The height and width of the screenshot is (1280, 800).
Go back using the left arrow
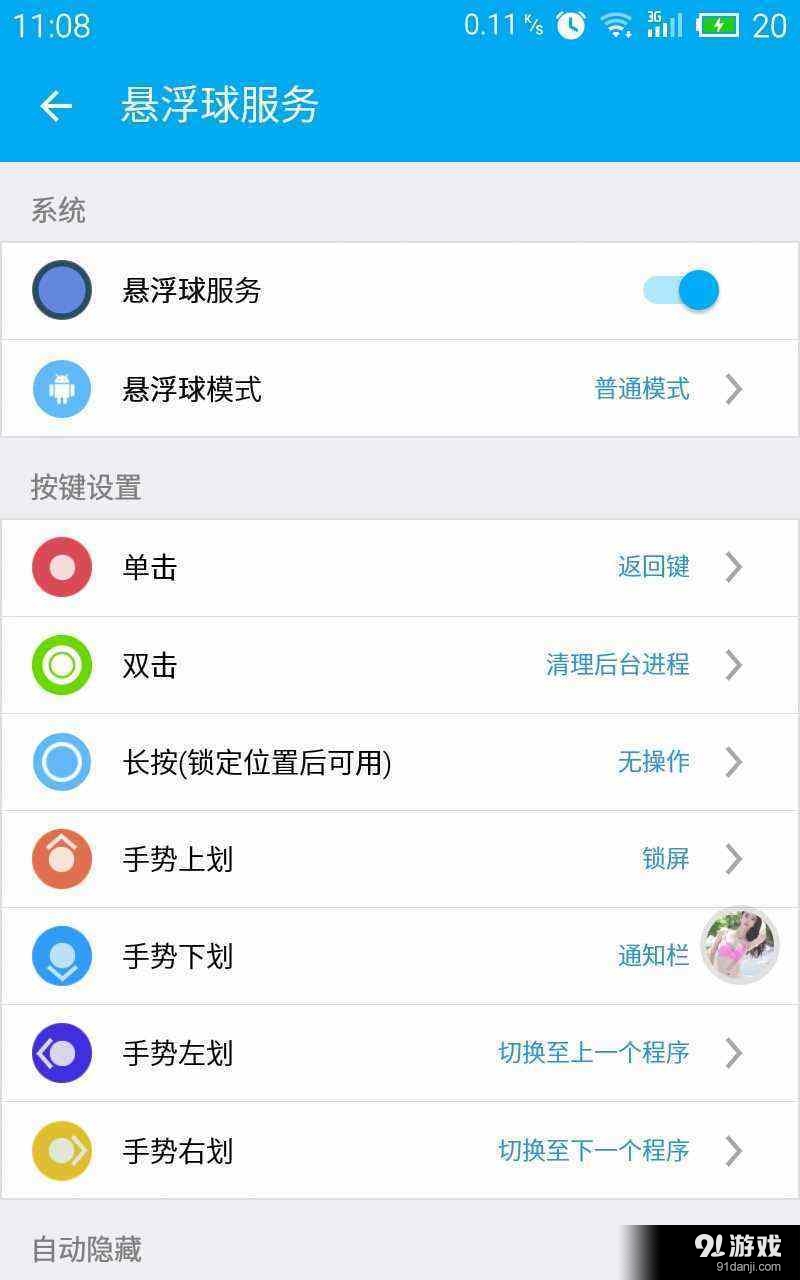click(55, 106)
